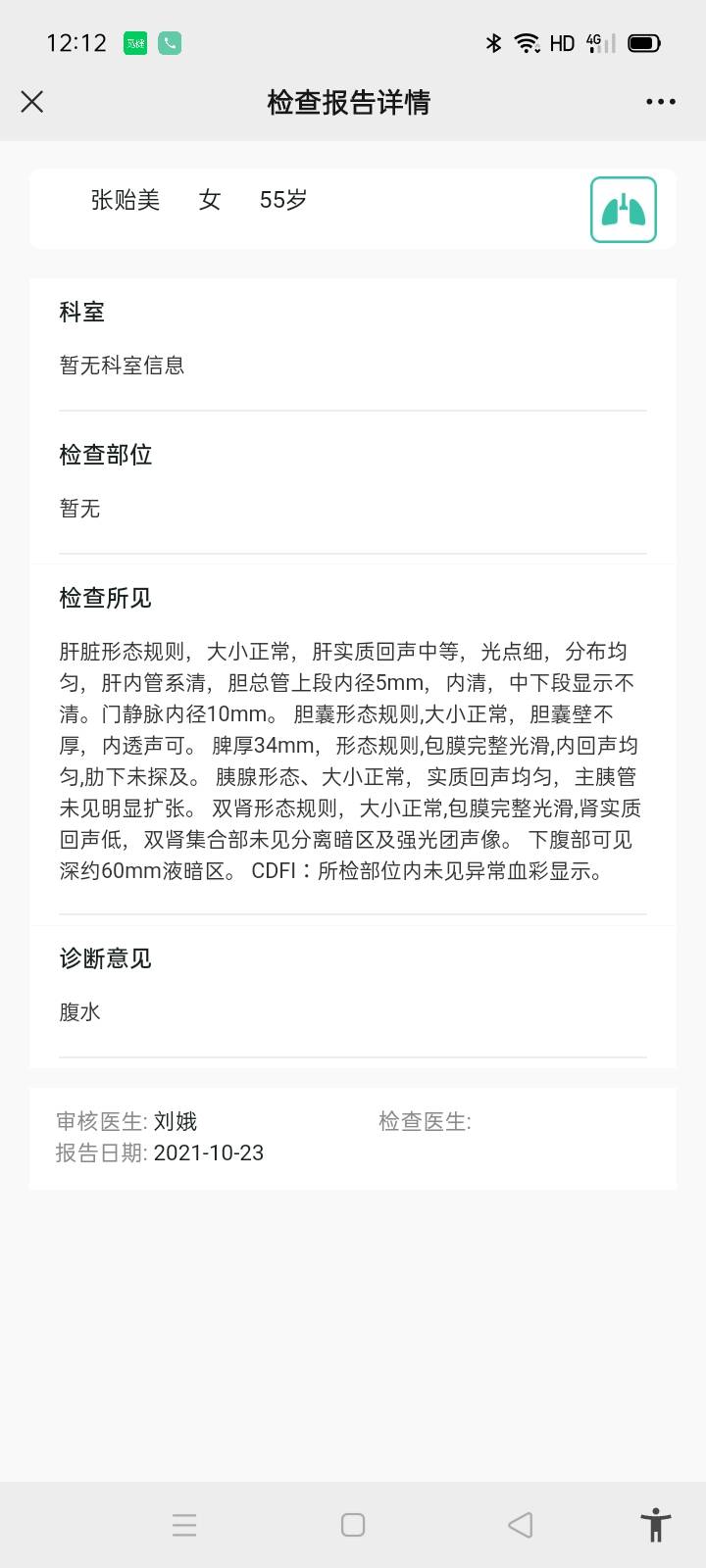This screenshot has height=1568, width=706.
Task: Open the more options menu (three dots)
Action: tap(662, 102)
